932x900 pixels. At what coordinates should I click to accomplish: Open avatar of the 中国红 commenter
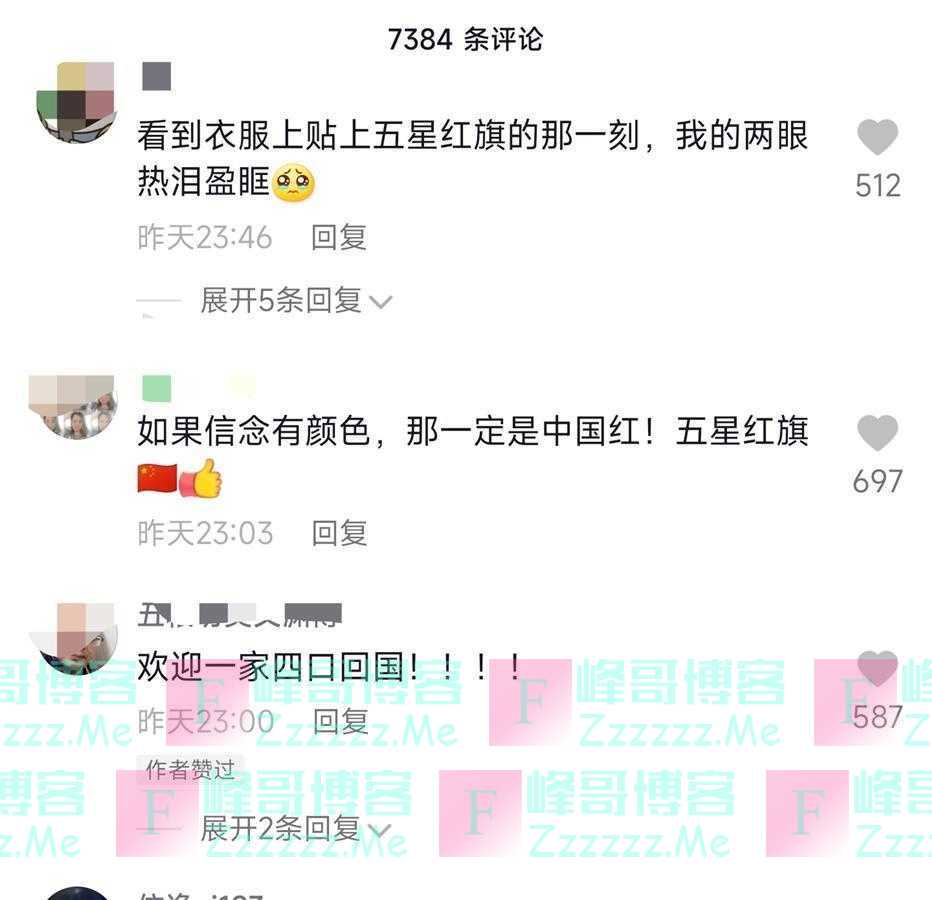(73, 407)
